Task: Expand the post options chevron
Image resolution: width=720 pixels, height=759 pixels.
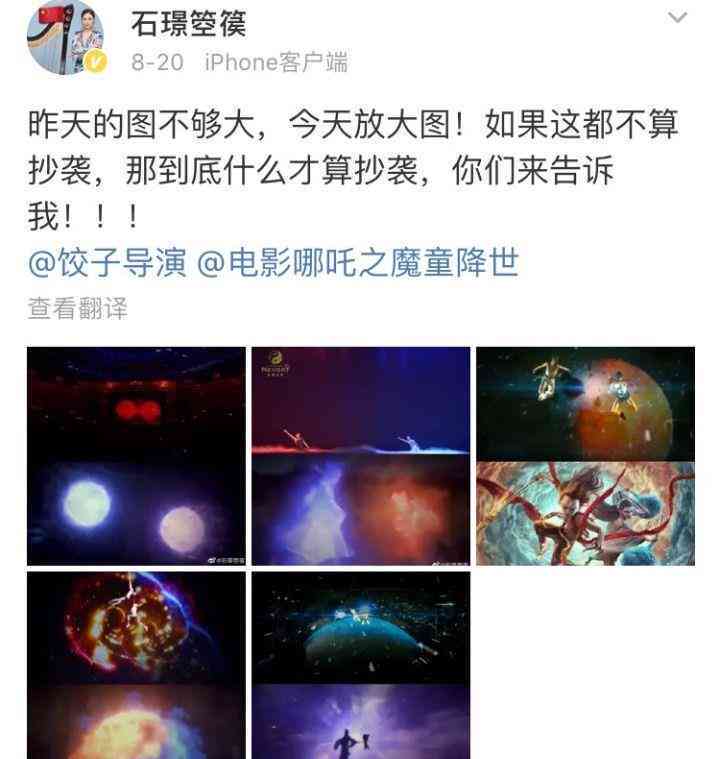Action: coord(677,18)
